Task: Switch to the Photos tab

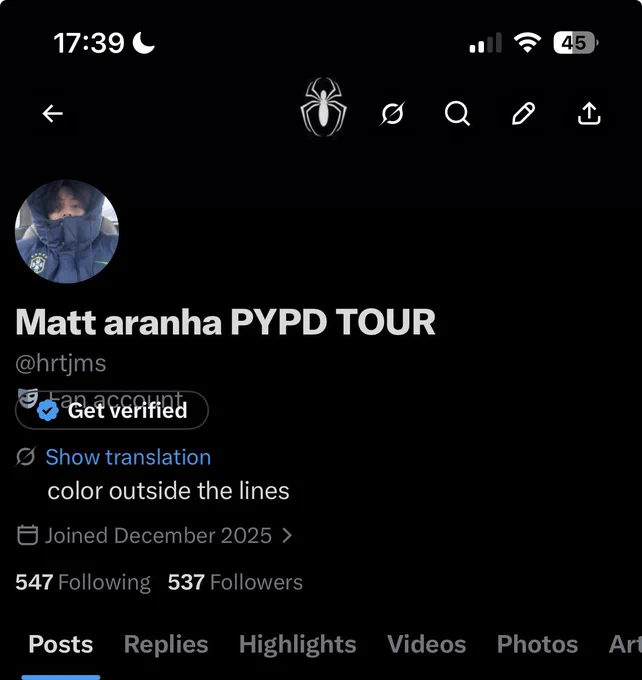Action: [537, 644]
